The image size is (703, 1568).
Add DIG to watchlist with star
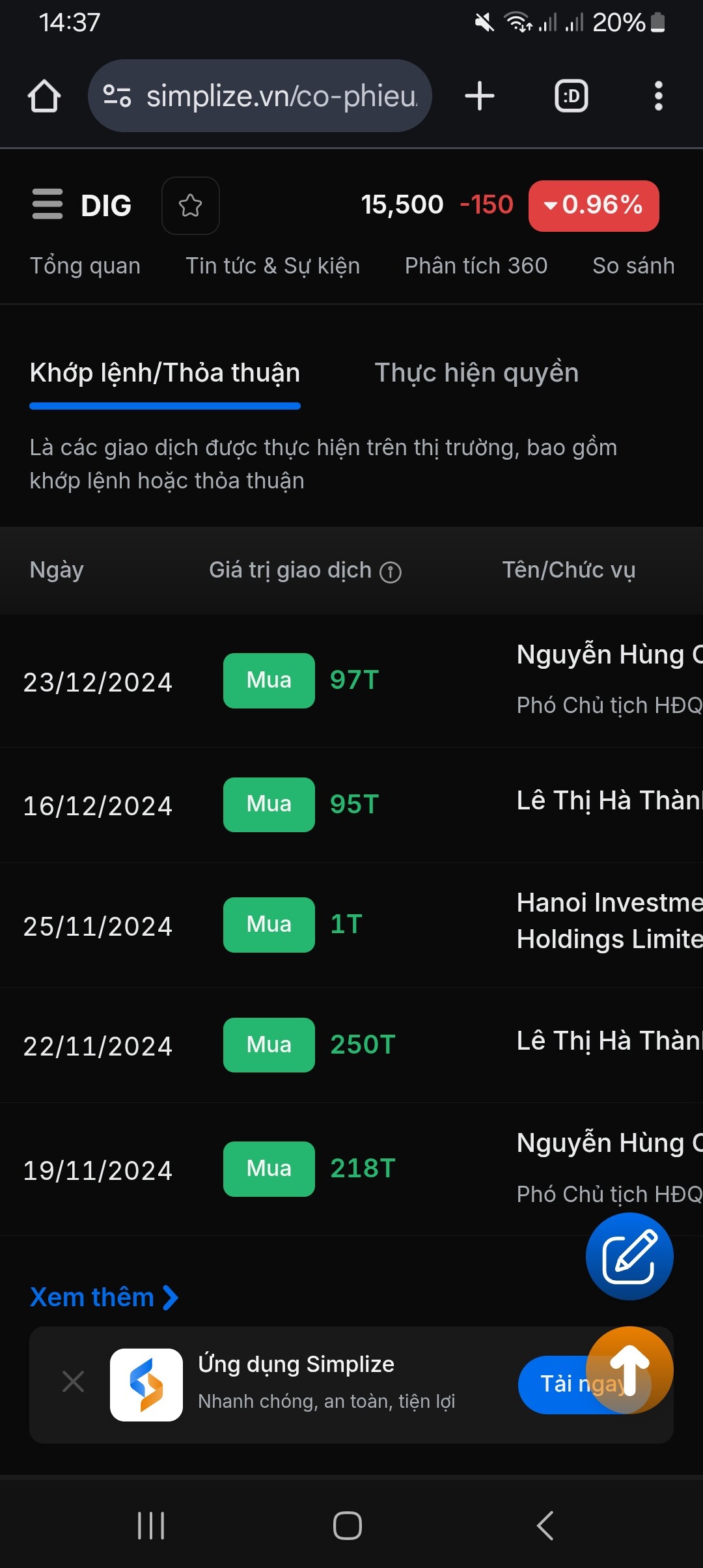click(x=190, y=206)
